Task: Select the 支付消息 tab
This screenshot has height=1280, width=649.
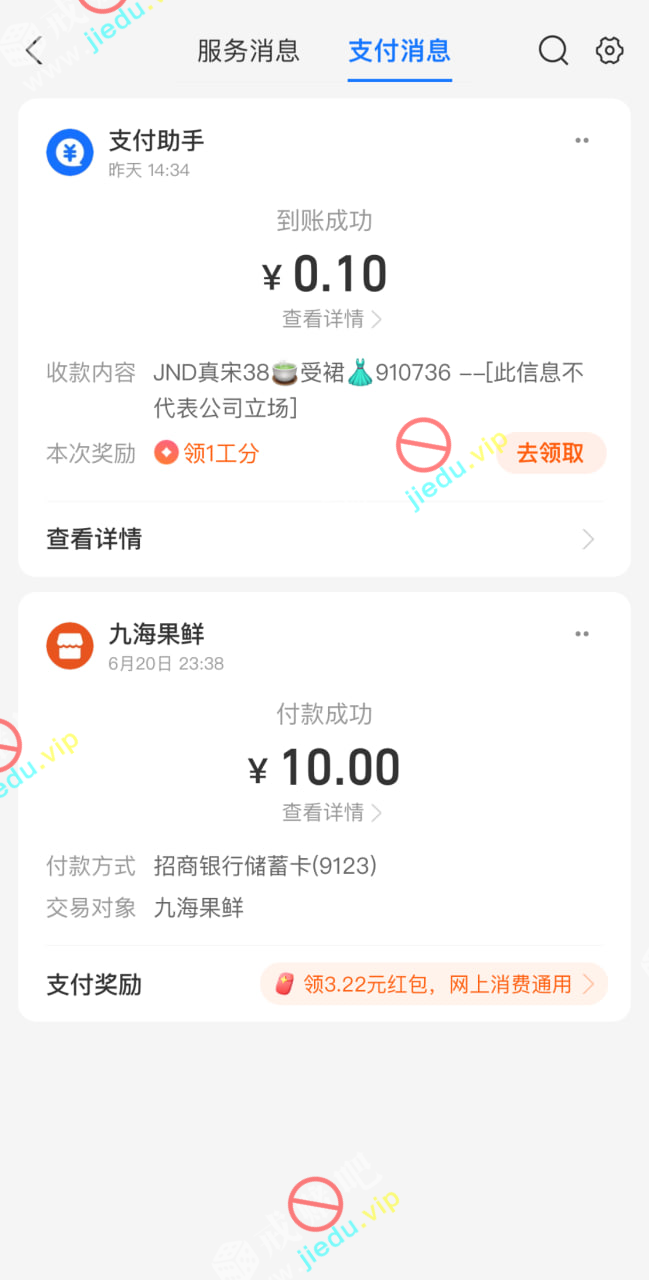Action: (399, 51)
